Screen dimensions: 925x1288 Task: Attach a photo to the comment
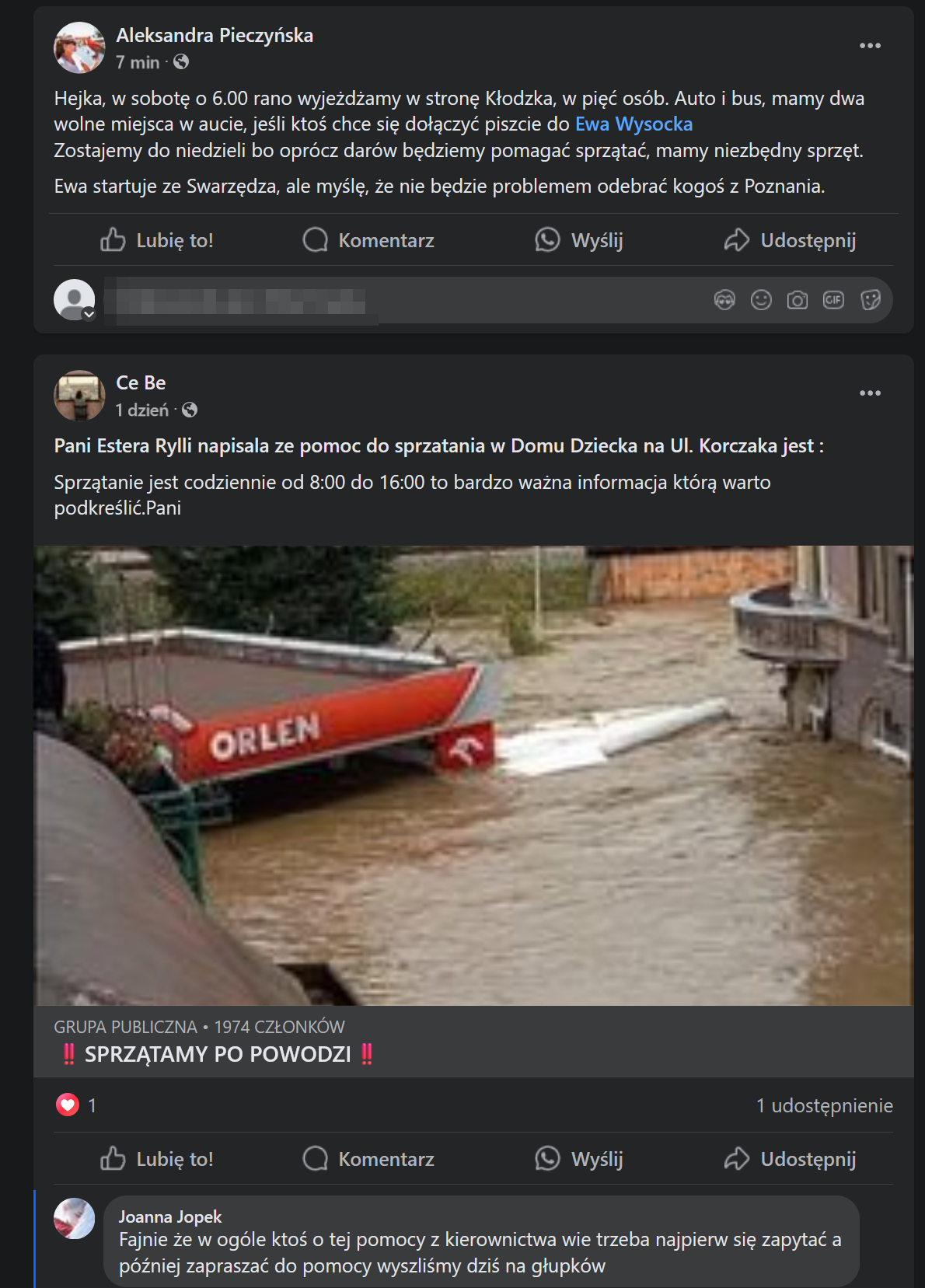tap(798, 300)
